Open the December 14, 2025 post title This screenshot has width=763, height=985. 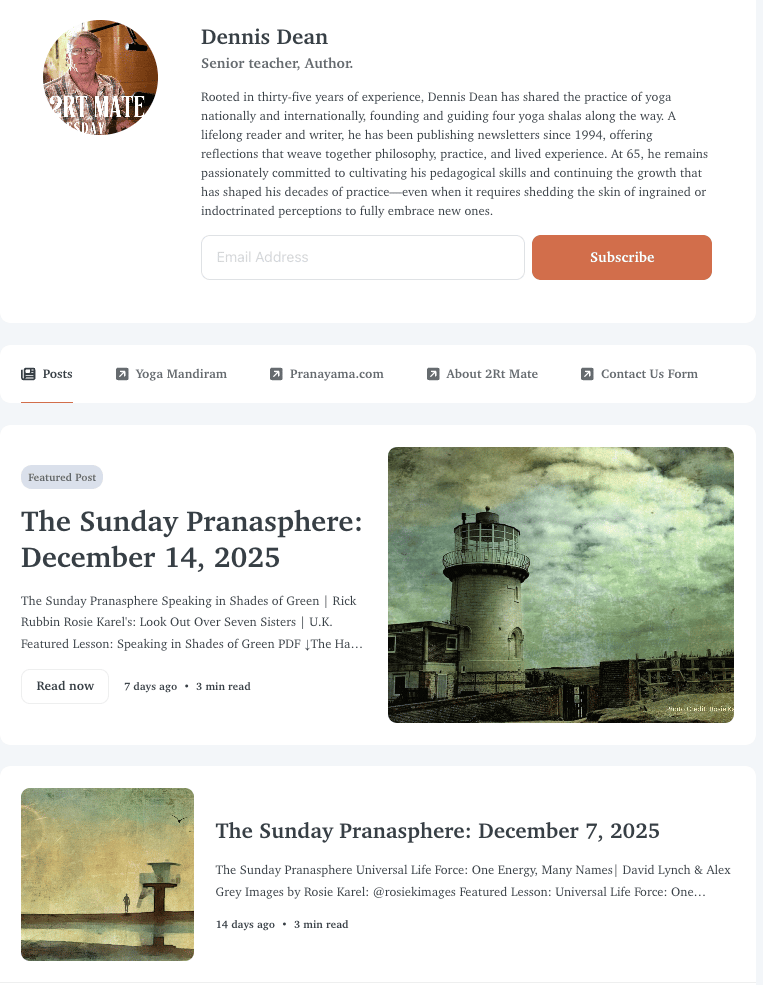[x=191, y=539]
